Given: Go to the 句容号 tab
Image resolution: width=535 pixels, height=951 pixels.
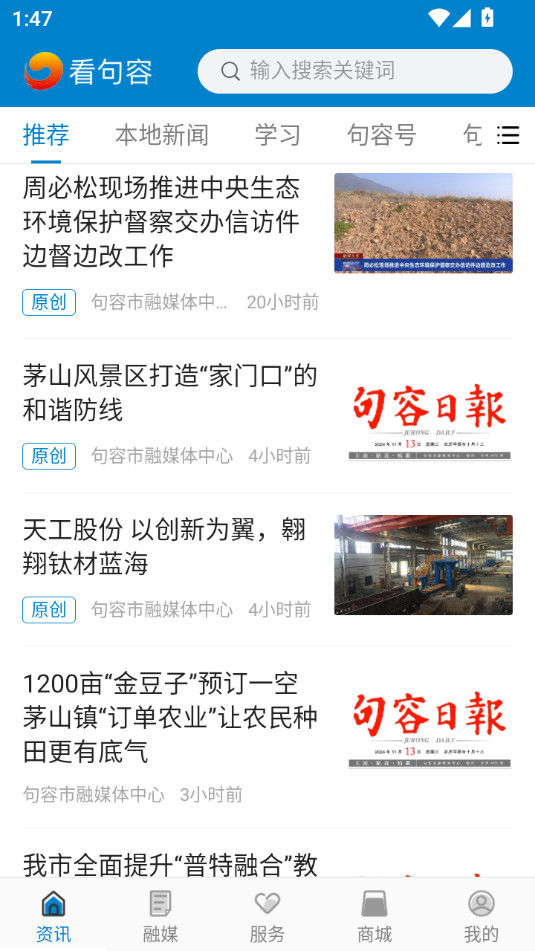Looking at the screenshot, I should pos(382,135).
